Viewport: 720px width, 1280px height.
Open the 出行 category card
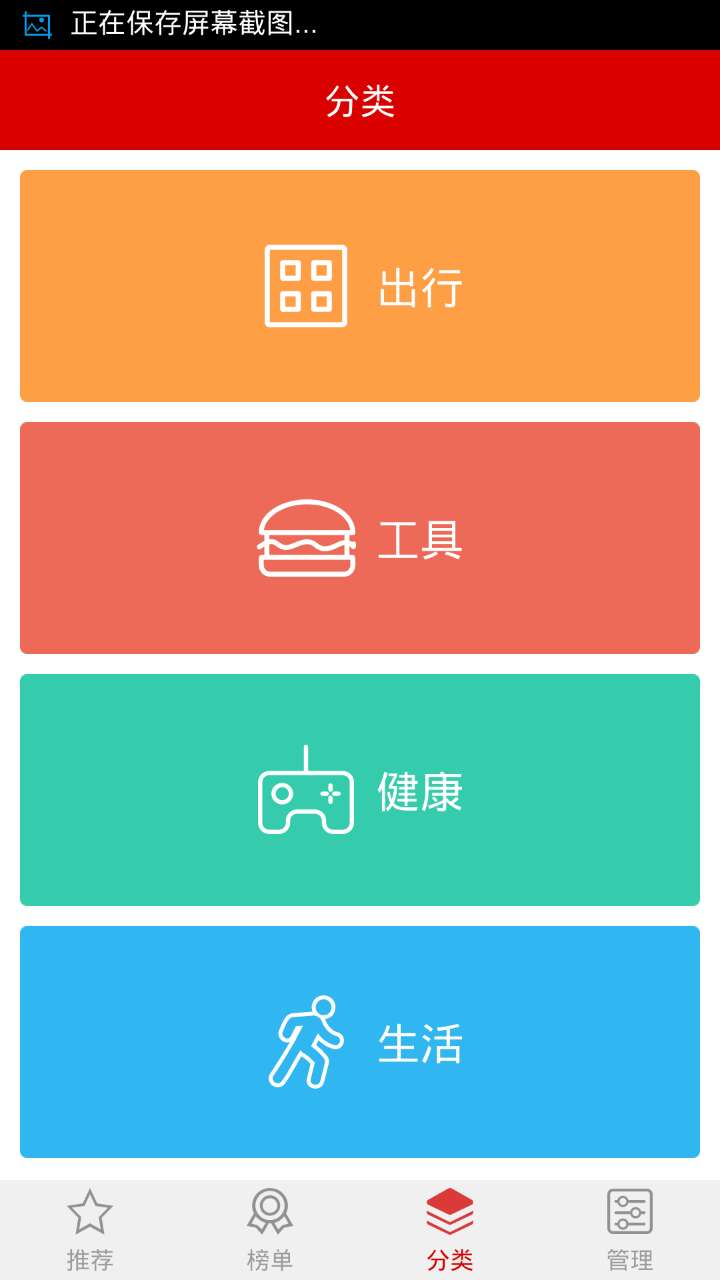coord(360,286)
